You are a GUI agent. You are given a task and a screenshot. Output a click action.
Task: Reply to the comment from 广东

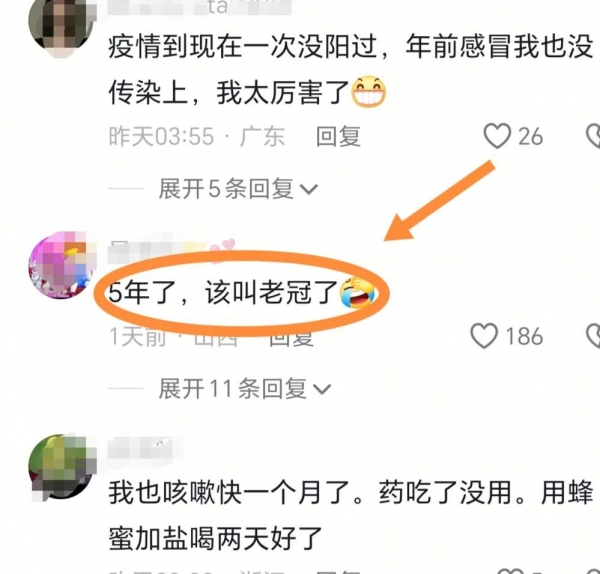pos(338,137)
